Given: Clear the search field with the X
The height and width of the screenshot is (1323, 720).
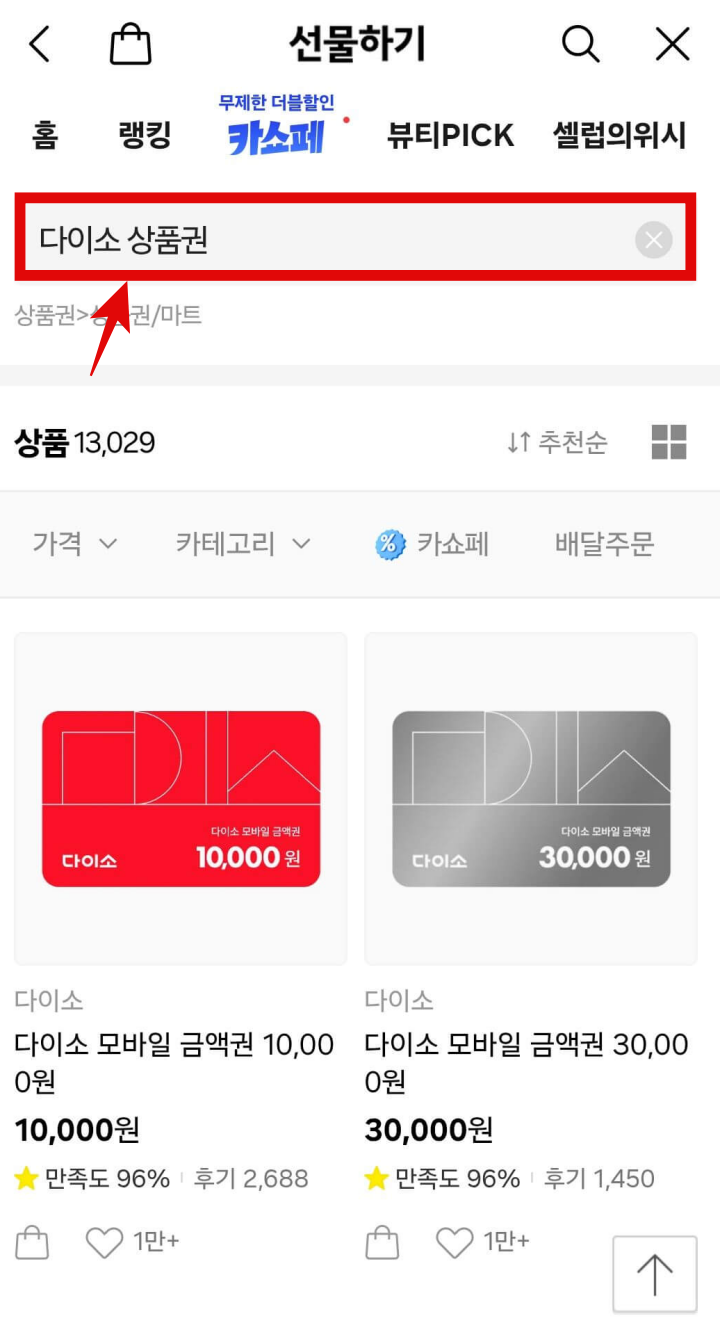Looking at the screenshot, I should pos(653,239).
